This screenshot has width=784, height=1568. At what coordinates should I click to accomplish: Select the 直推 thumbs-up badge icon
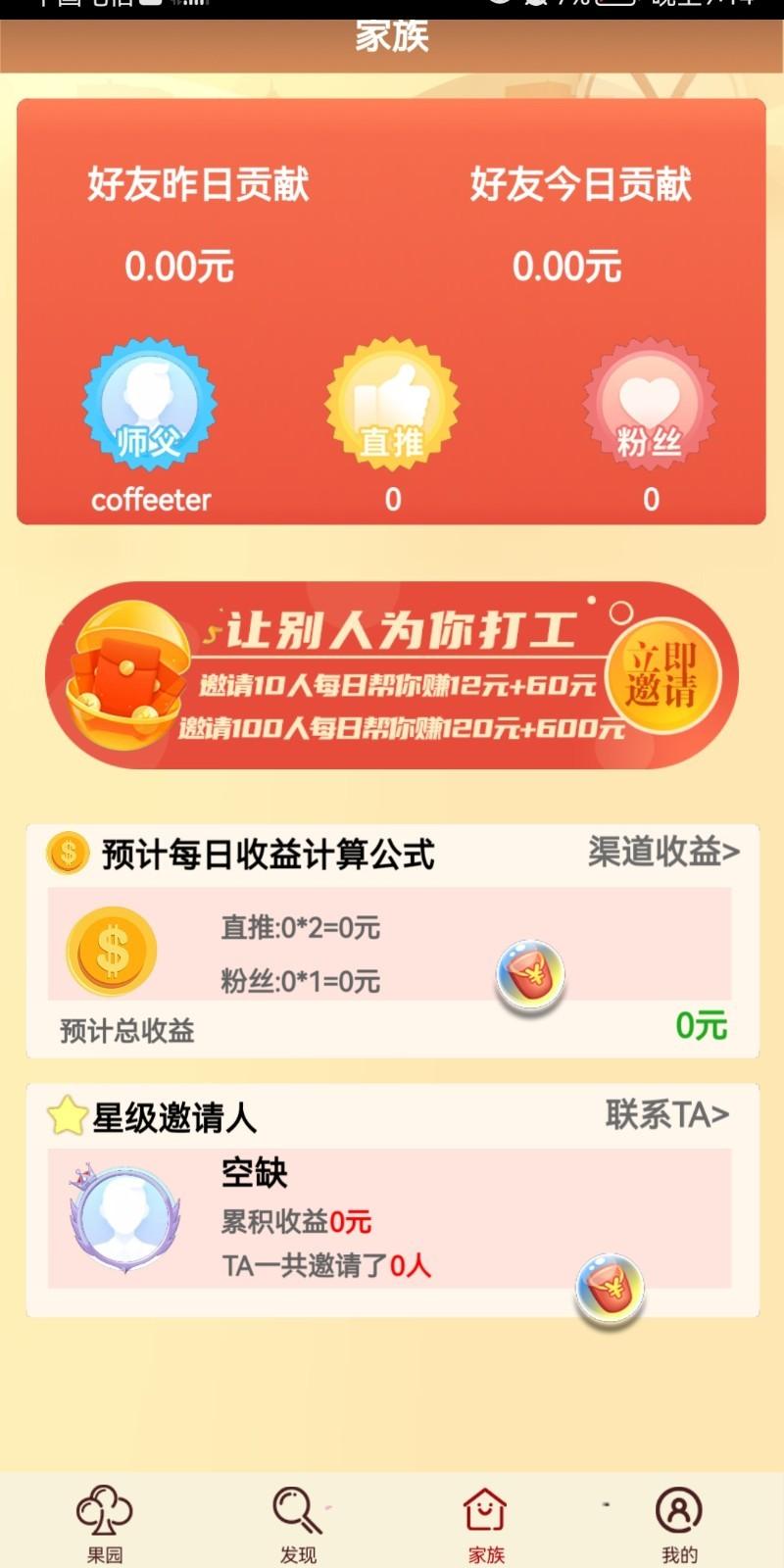392,402
